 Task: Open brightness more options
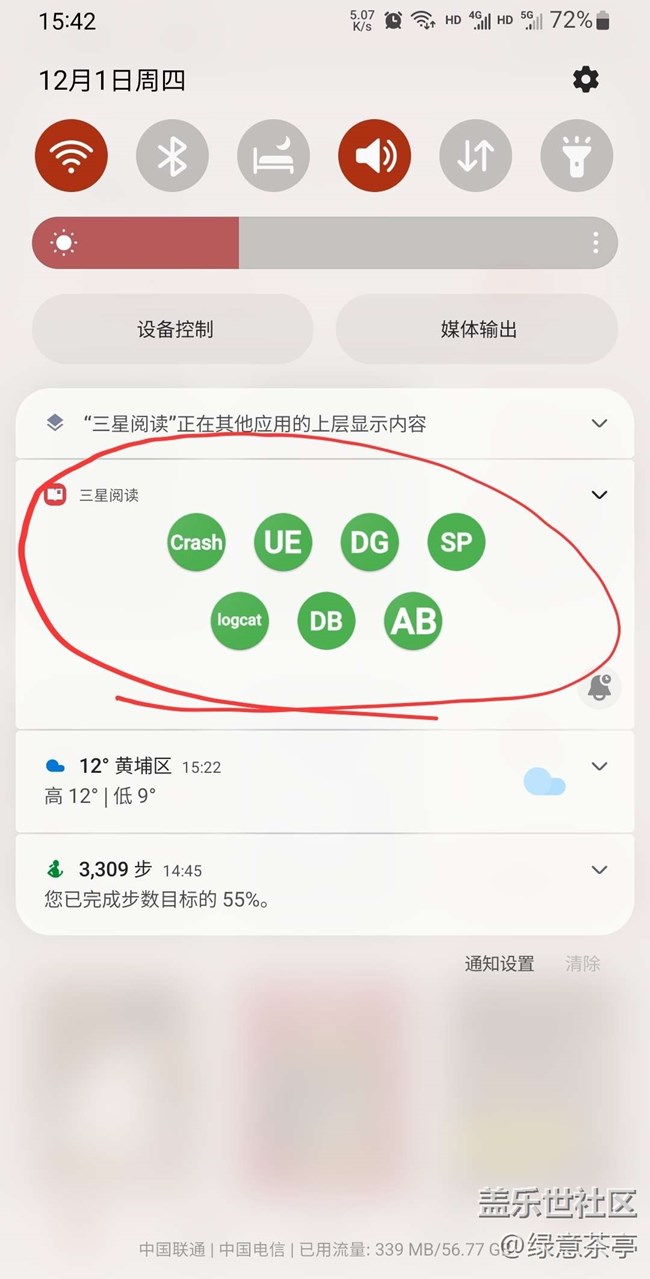click(x=596, y=243)
